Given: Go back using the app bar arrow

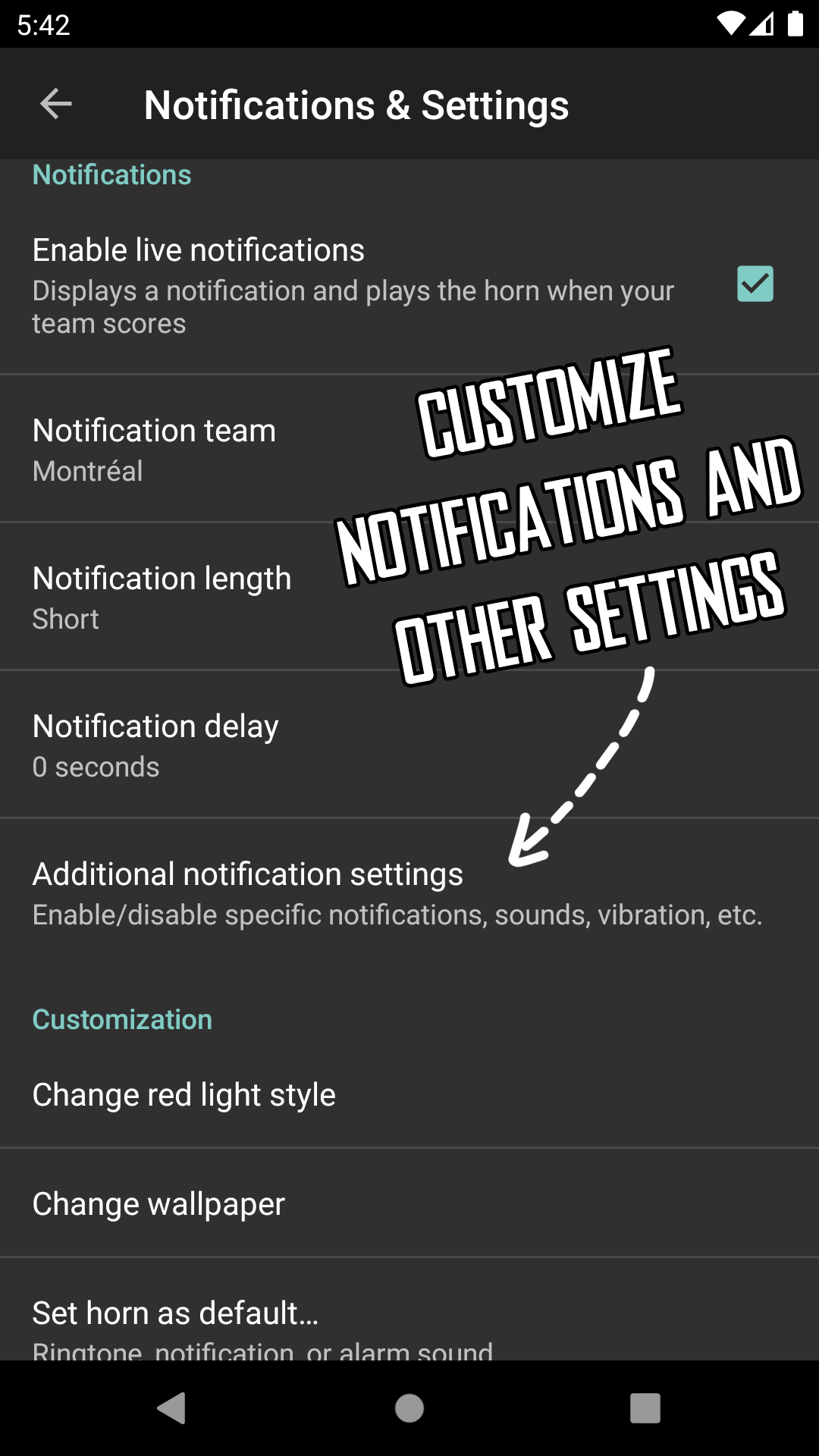Looking at the screenshot, I should click(x=55, y=104).
